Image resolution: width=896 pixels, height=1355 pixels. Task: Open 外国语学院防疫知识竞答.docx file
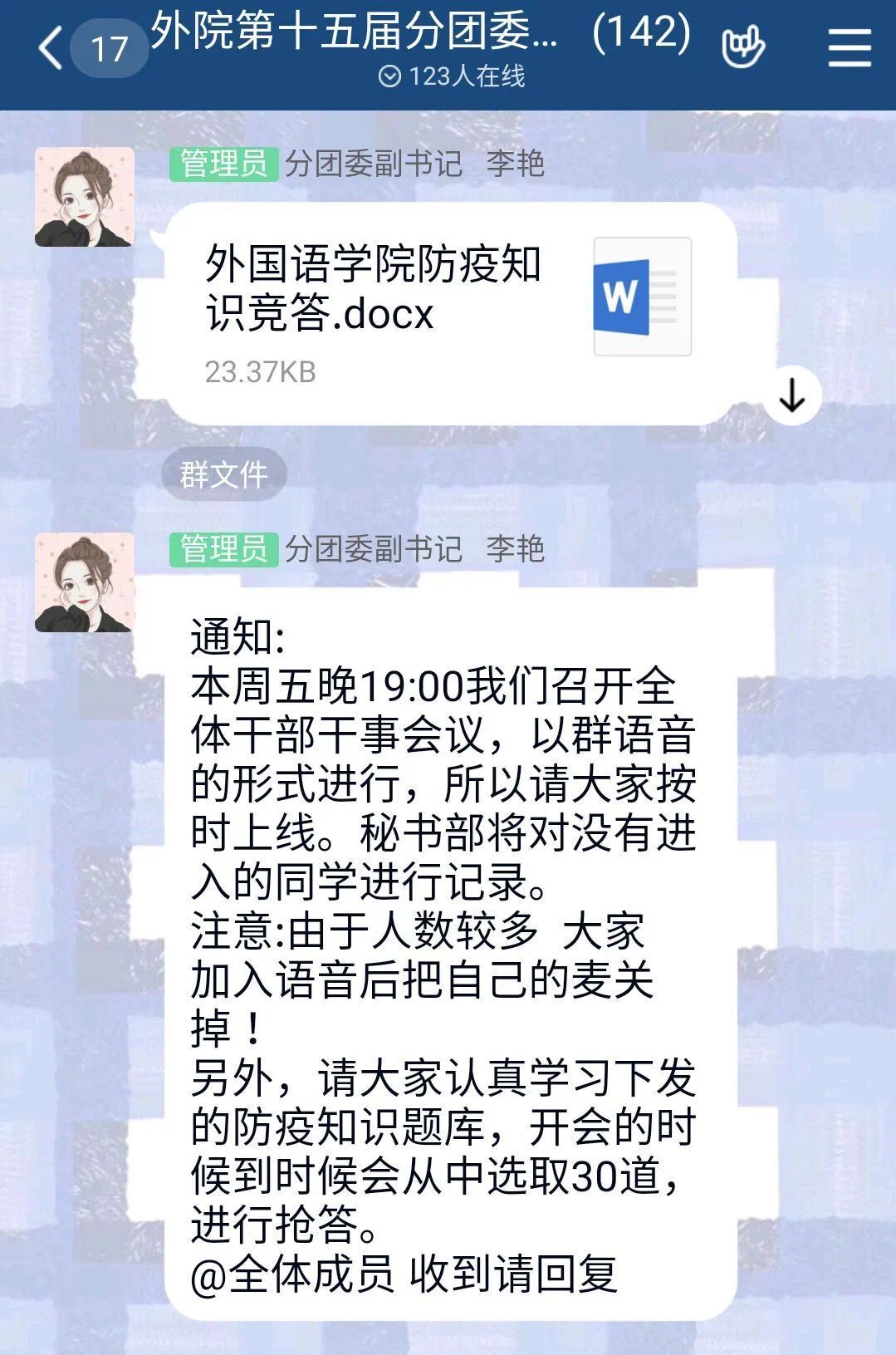pyautogui.click(x=448, y=312)
